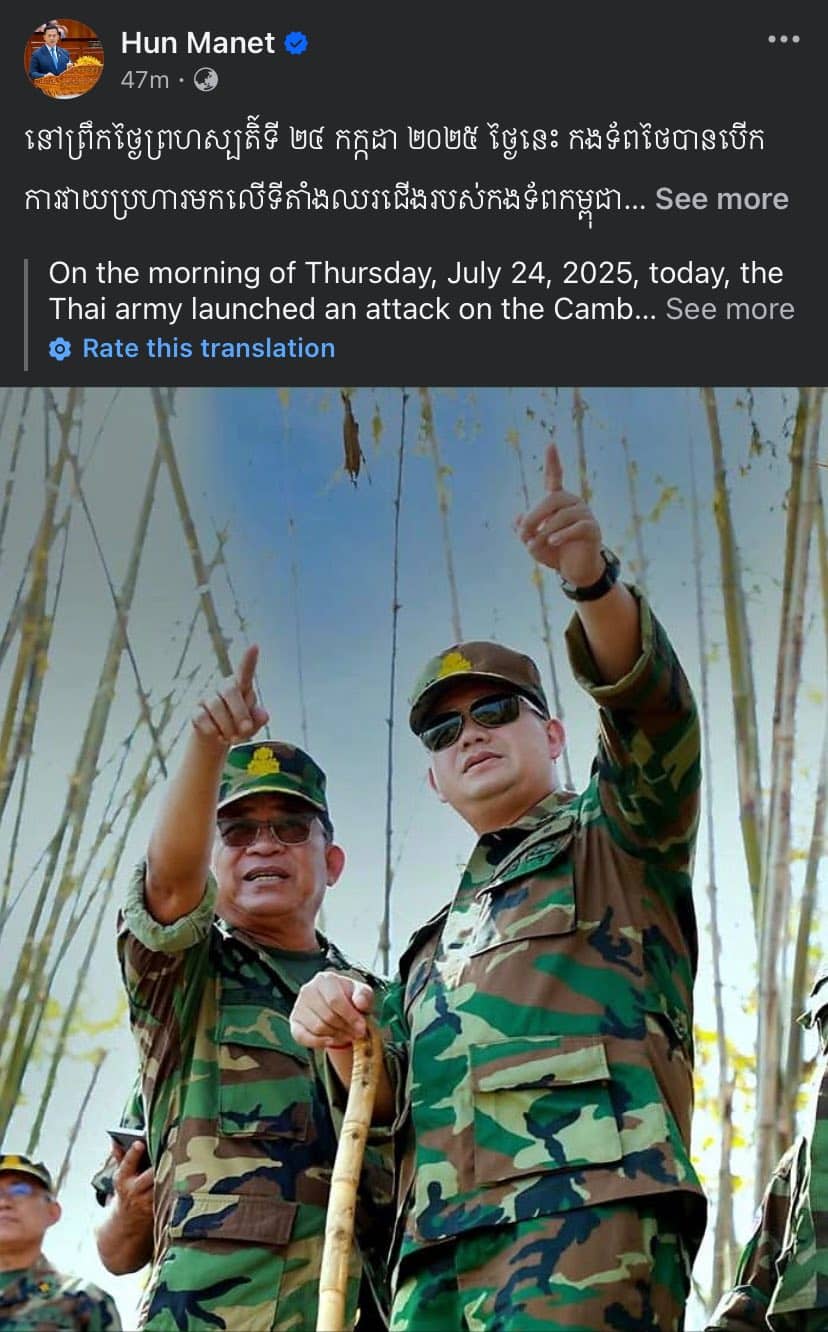Open Hun Manet's profile picture
This screenshot has height=1332, width=828.
point(63,59)
